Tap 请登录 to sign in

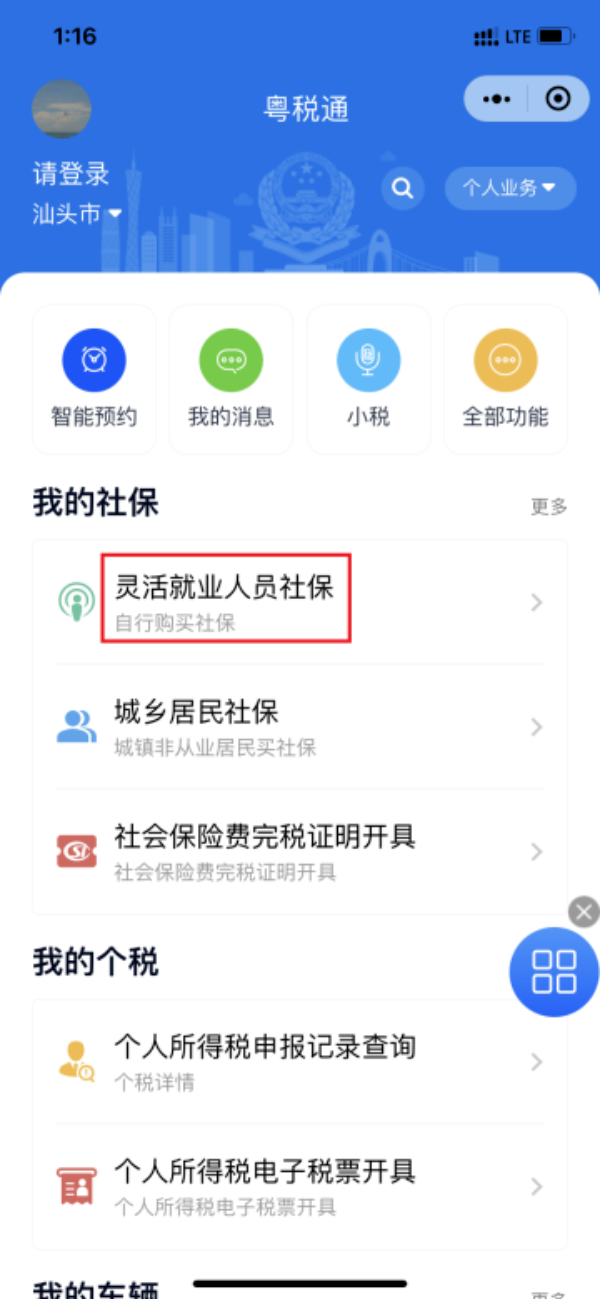[70, 173]
